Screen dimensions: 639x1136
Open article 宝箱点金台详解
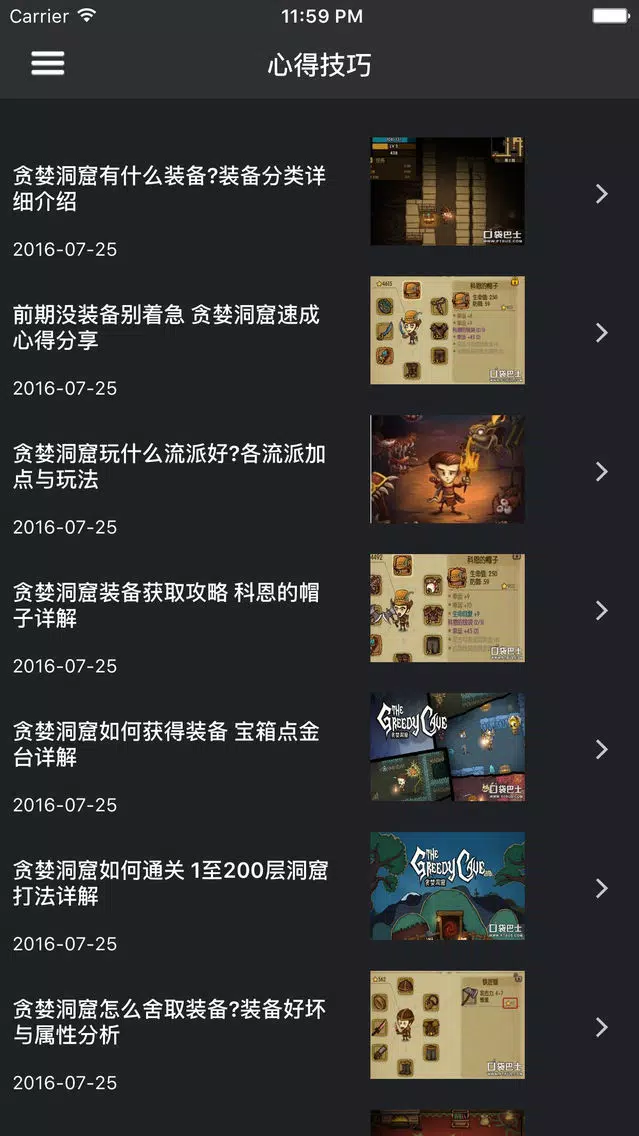click(x=320, y=750)
